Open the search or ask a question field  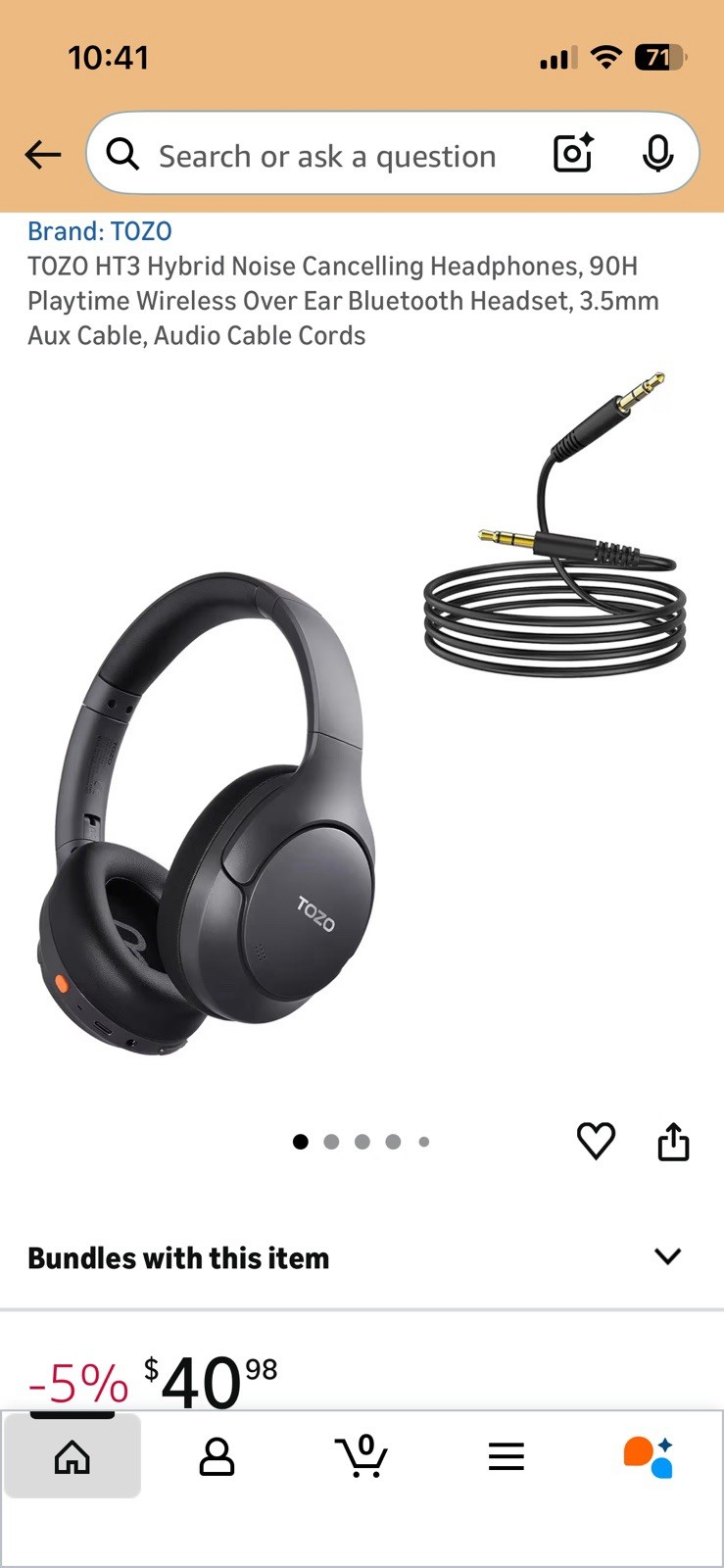(327, 156)
